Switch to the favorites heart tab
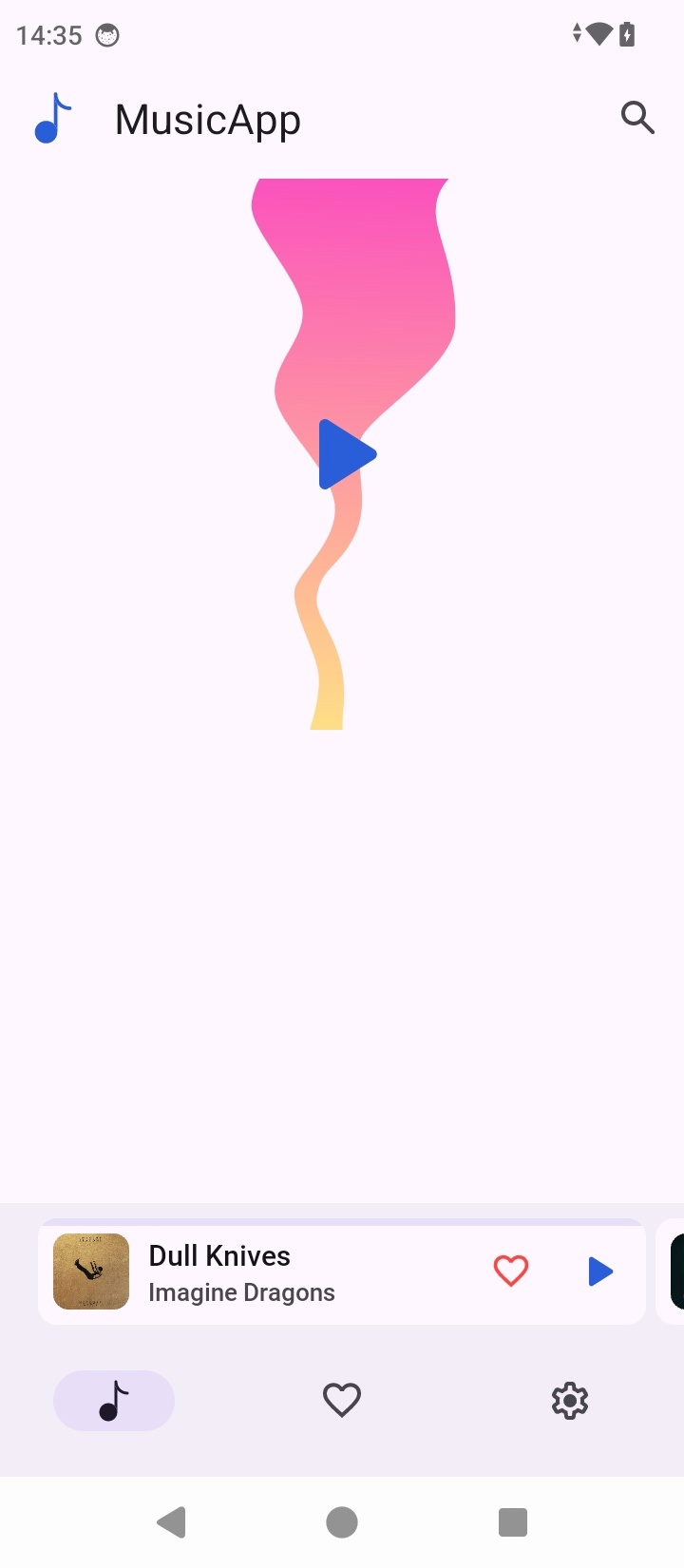This screenshot has width=684, height=1568. coord(342,1400)
